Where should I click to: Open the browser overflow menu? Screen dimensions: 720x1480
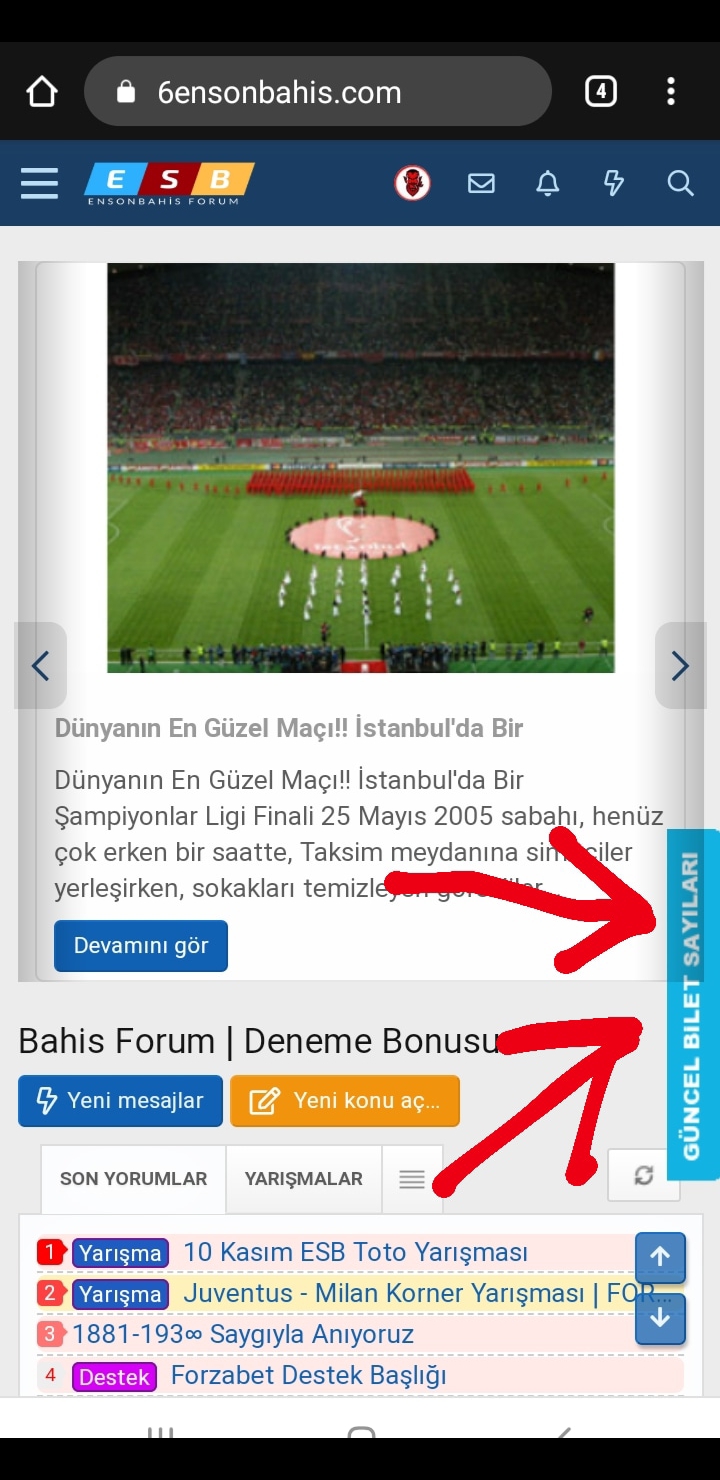coord(671,92)
